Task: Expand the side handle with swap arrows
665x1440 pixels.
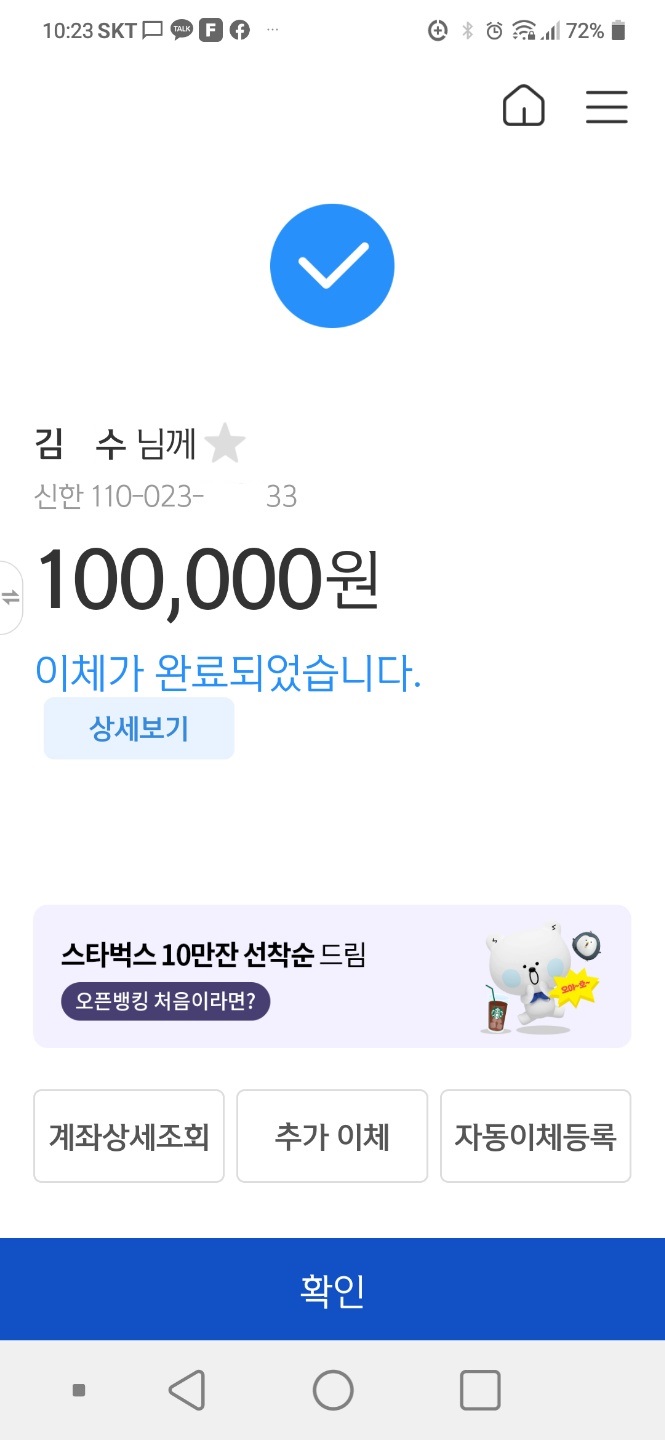Action: (11, 598)
